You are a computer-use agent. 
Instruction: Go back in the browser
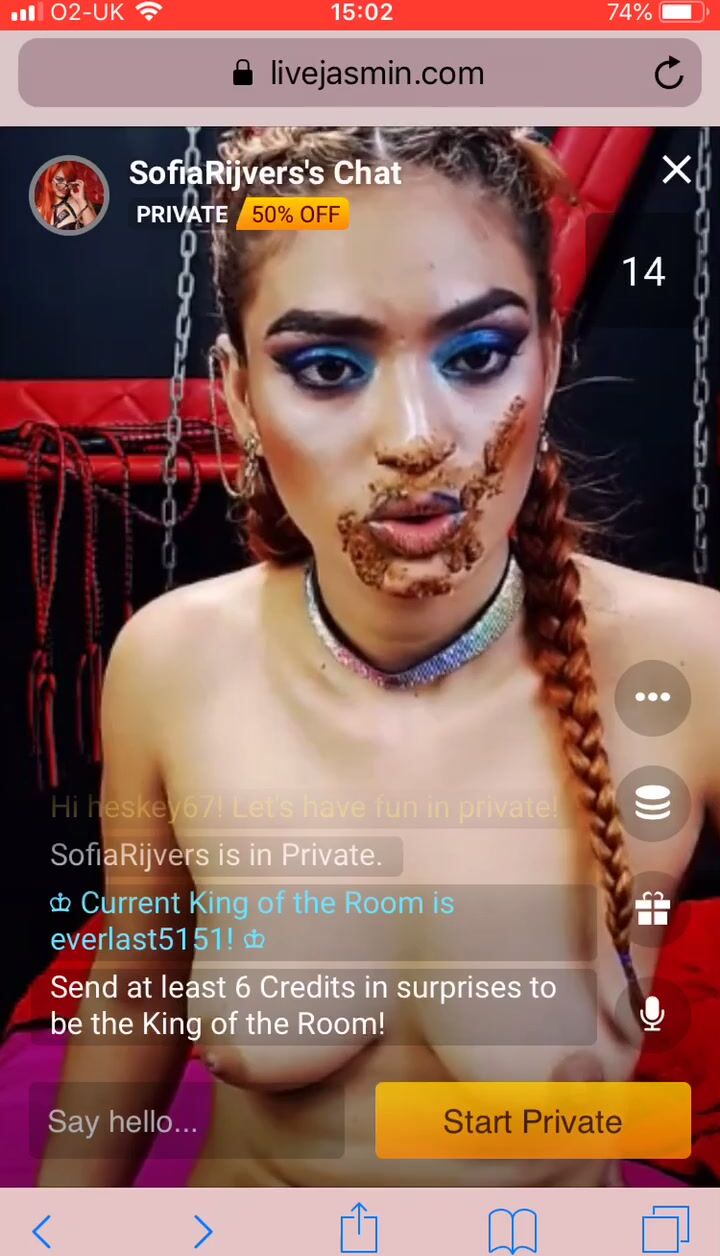click(42, 1230)
